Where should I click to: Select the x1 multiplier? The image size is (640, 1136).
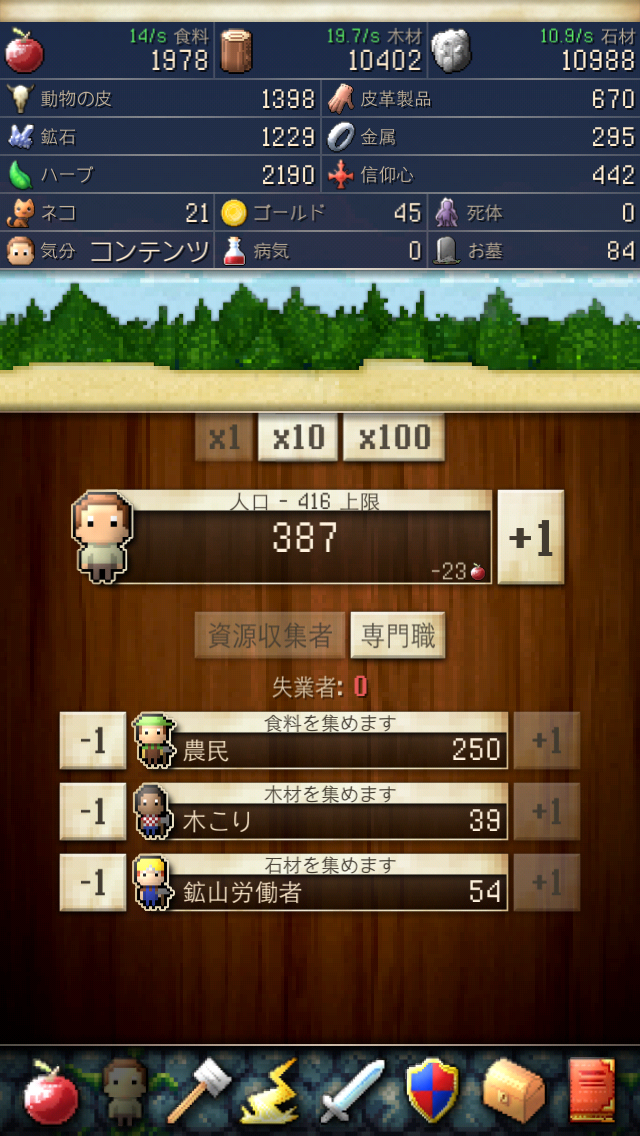[x=224, y=438]
